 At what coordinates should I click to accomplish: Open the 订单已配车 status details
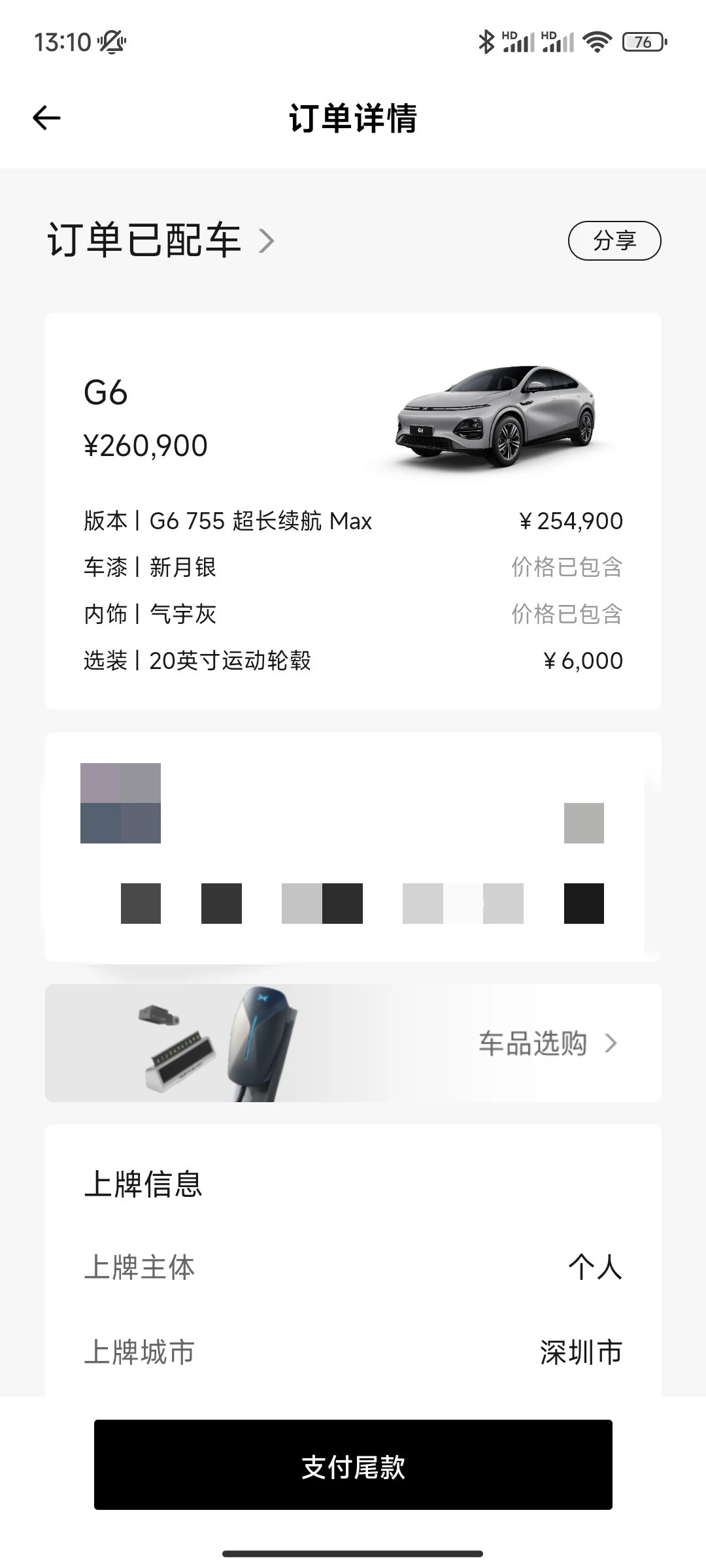tap(160, 240)
